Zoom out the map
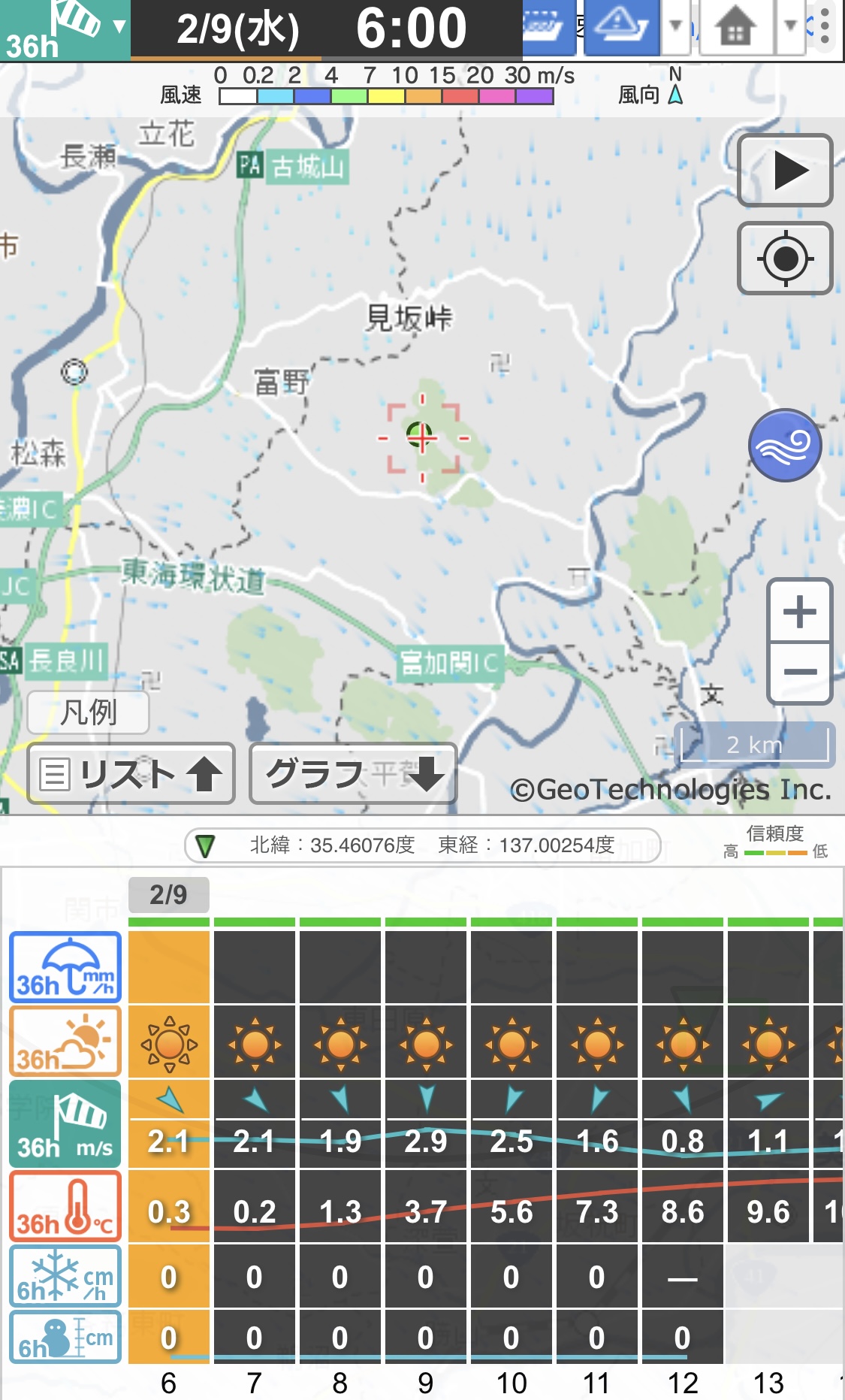Screen dimensions: 845x1400 pos(800,673)
